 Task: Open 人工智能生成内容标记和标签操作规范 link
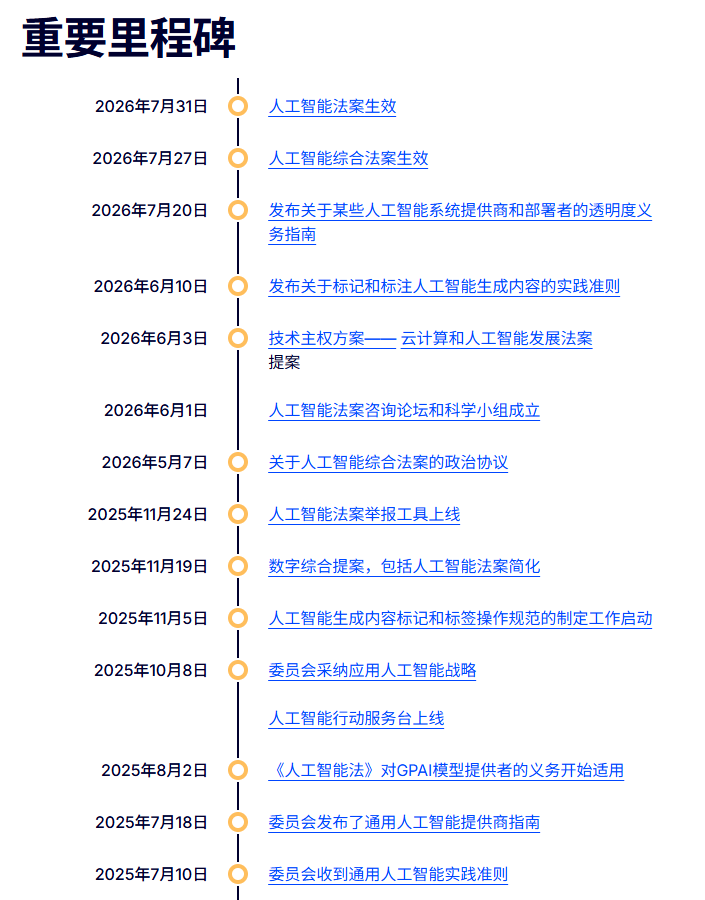[x=460, y=619]
